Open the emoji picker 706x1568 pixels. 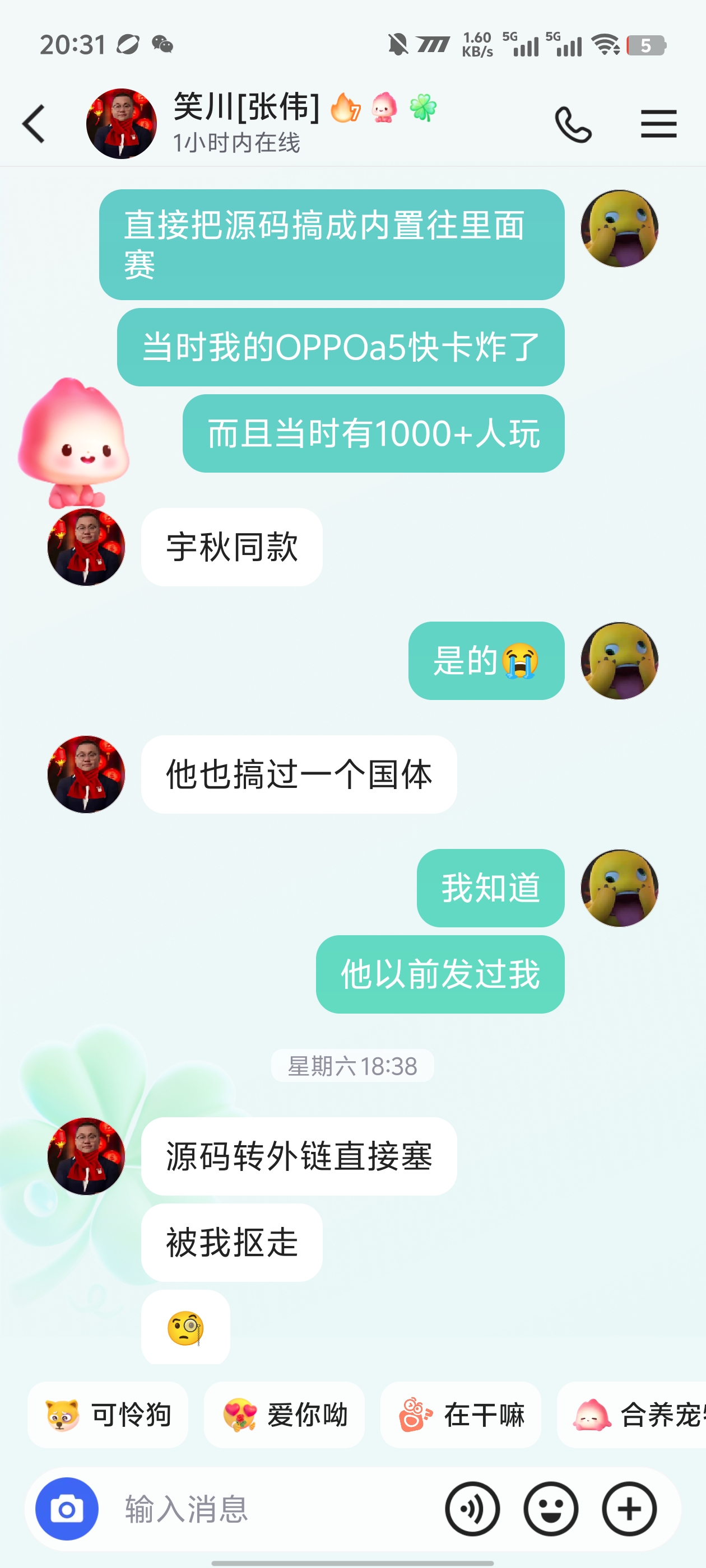pyautogui.click(x=551, y=1509)
